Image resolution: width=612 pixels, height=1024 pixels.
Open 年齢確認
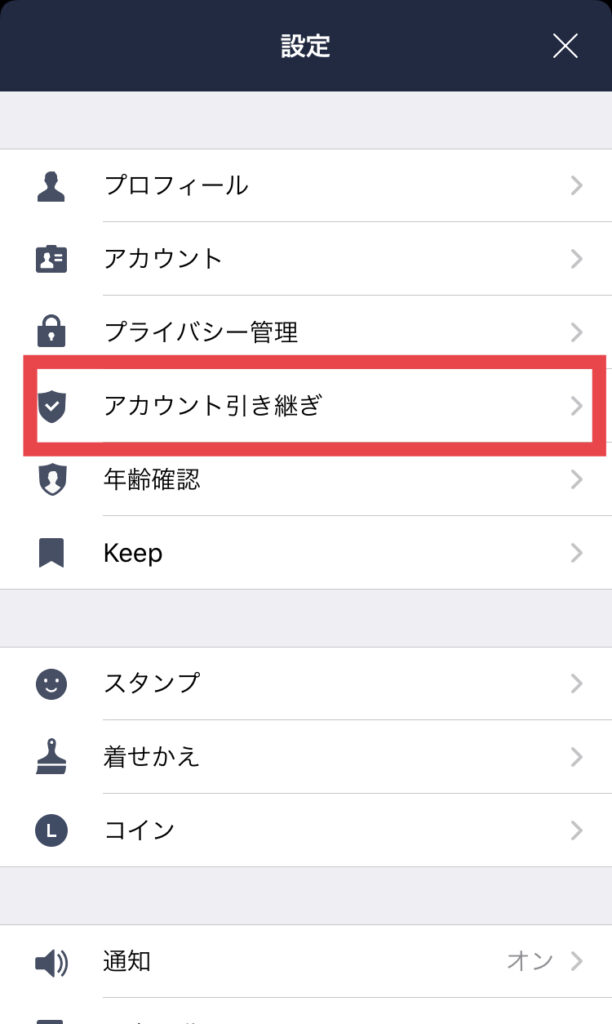(x=306, y=479)
